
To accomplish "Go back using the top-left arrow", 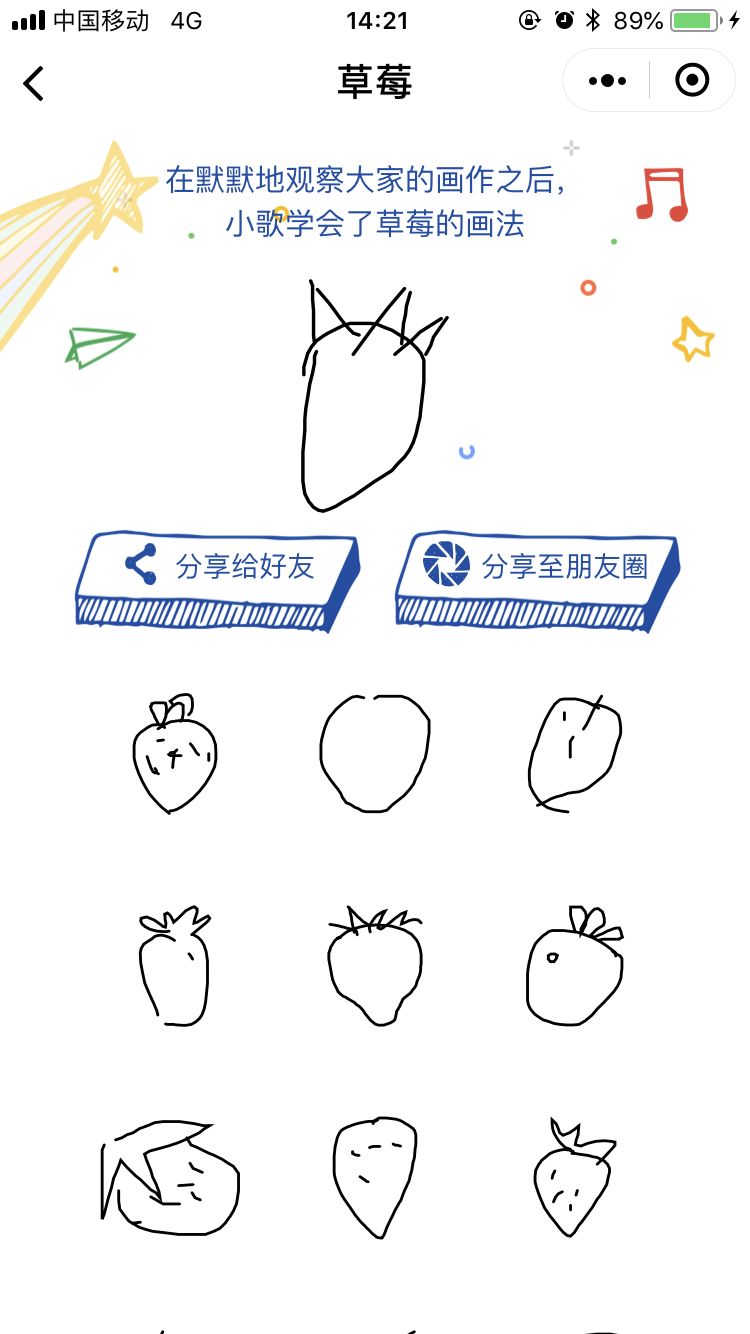I will 34,83.
